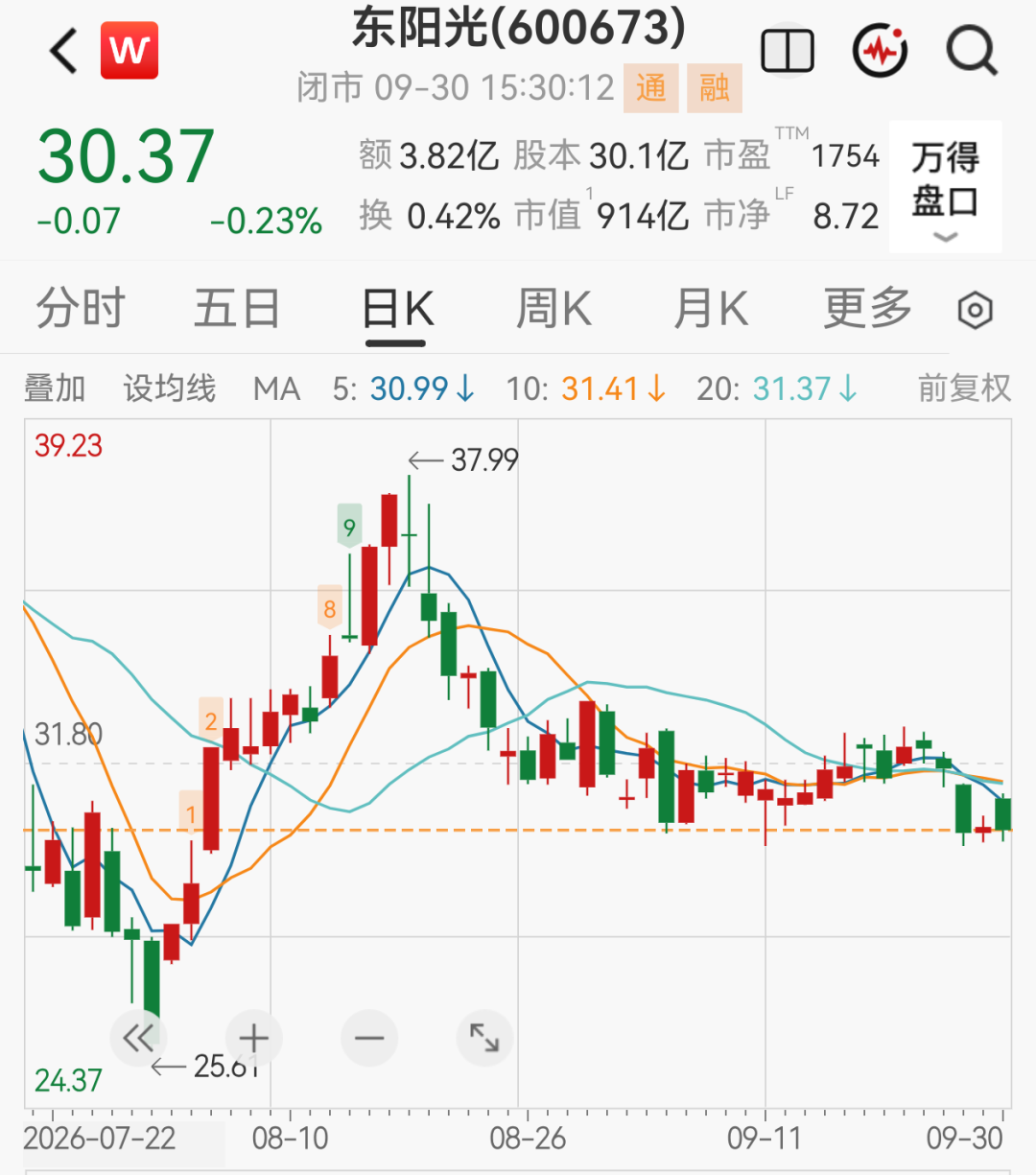Open 设均线 moving average settings

coord(170,388)
